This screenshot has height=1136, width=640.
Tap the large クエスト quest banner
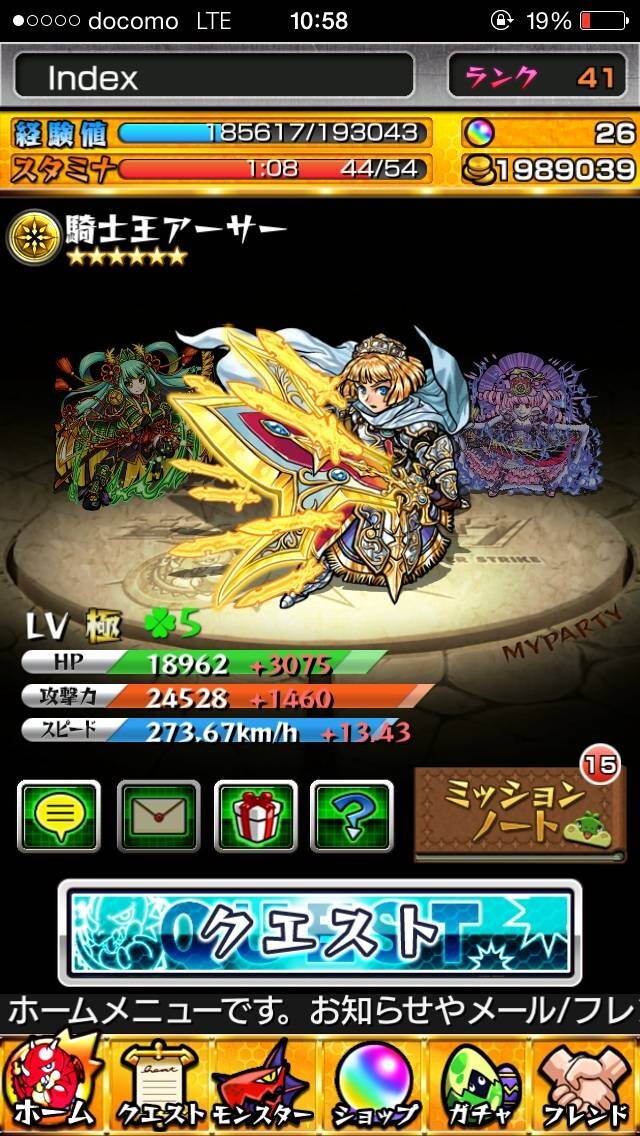(x=320, y=932)
